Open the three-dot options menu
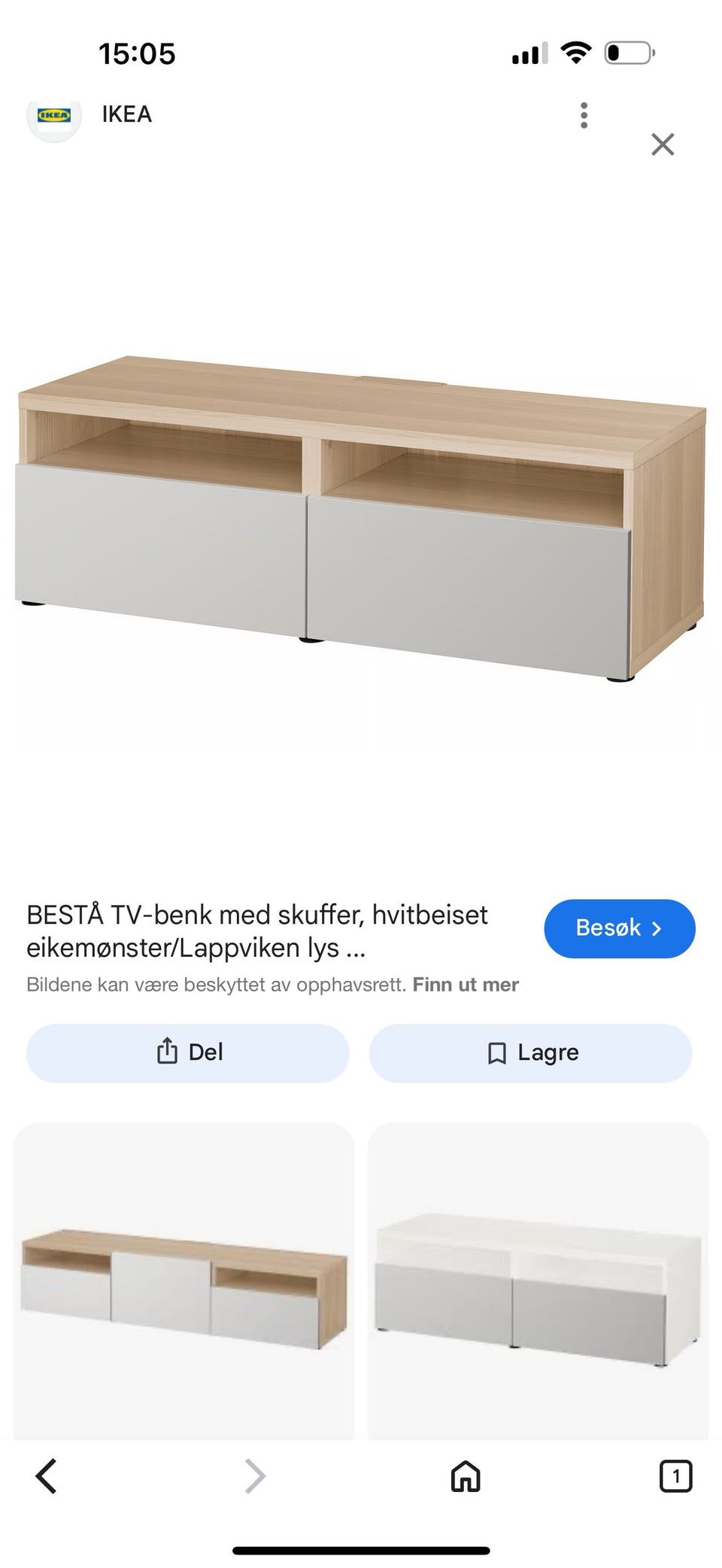 tap(584, 115)
